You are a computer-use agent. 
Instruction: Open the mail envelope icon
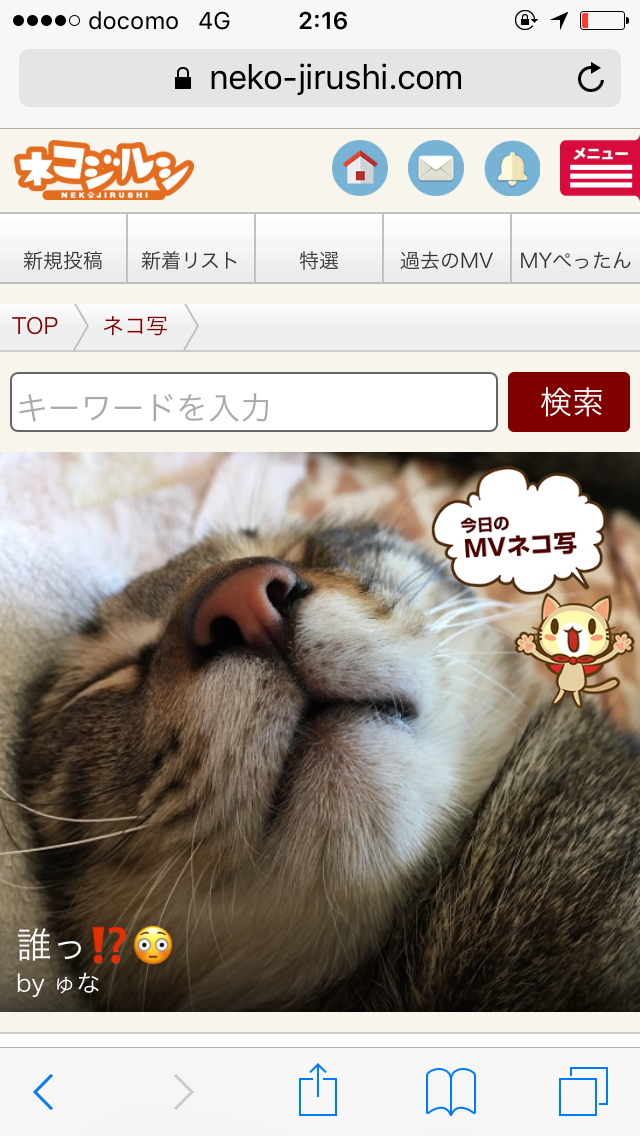click(x=436, y=168)
